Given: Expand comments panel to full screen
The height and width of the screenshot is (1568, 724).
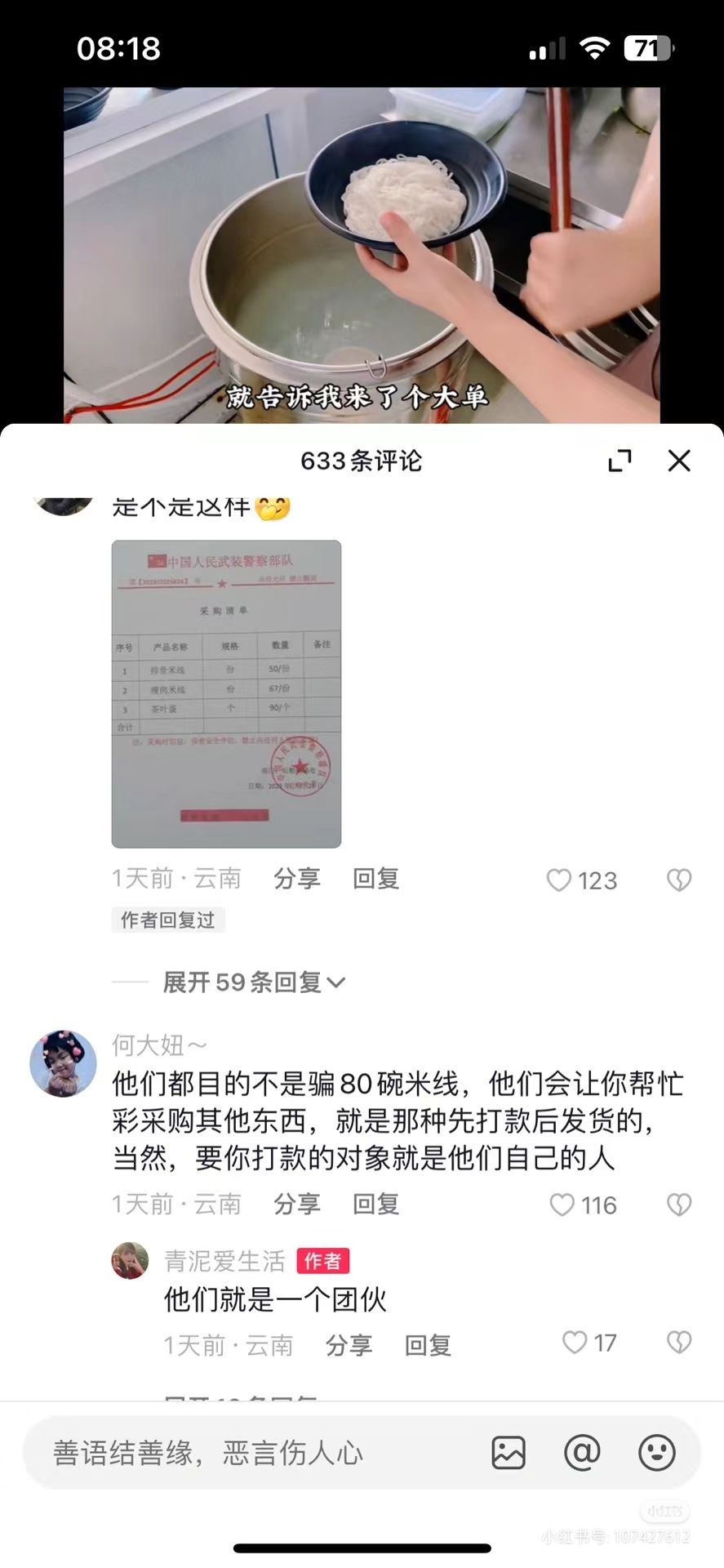Looking at the screenshot, I should 620,461.
